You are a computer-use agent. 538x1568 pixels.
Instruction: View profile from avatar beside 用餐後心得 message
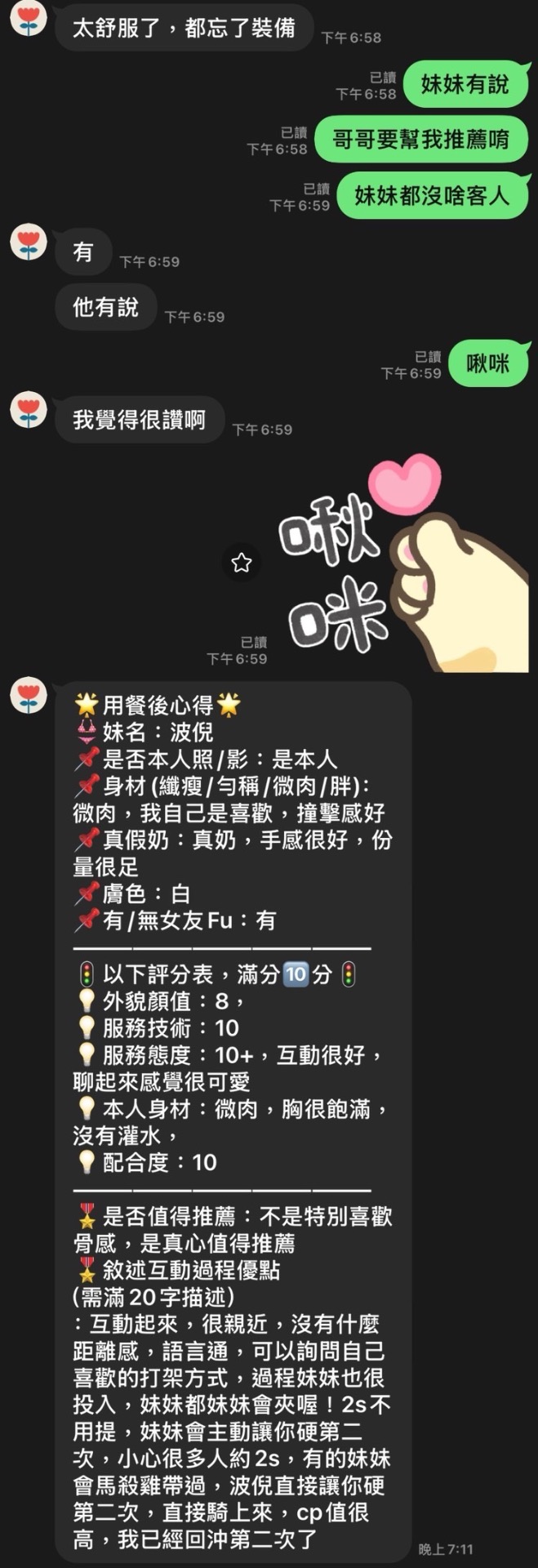(x=29, y=696)
